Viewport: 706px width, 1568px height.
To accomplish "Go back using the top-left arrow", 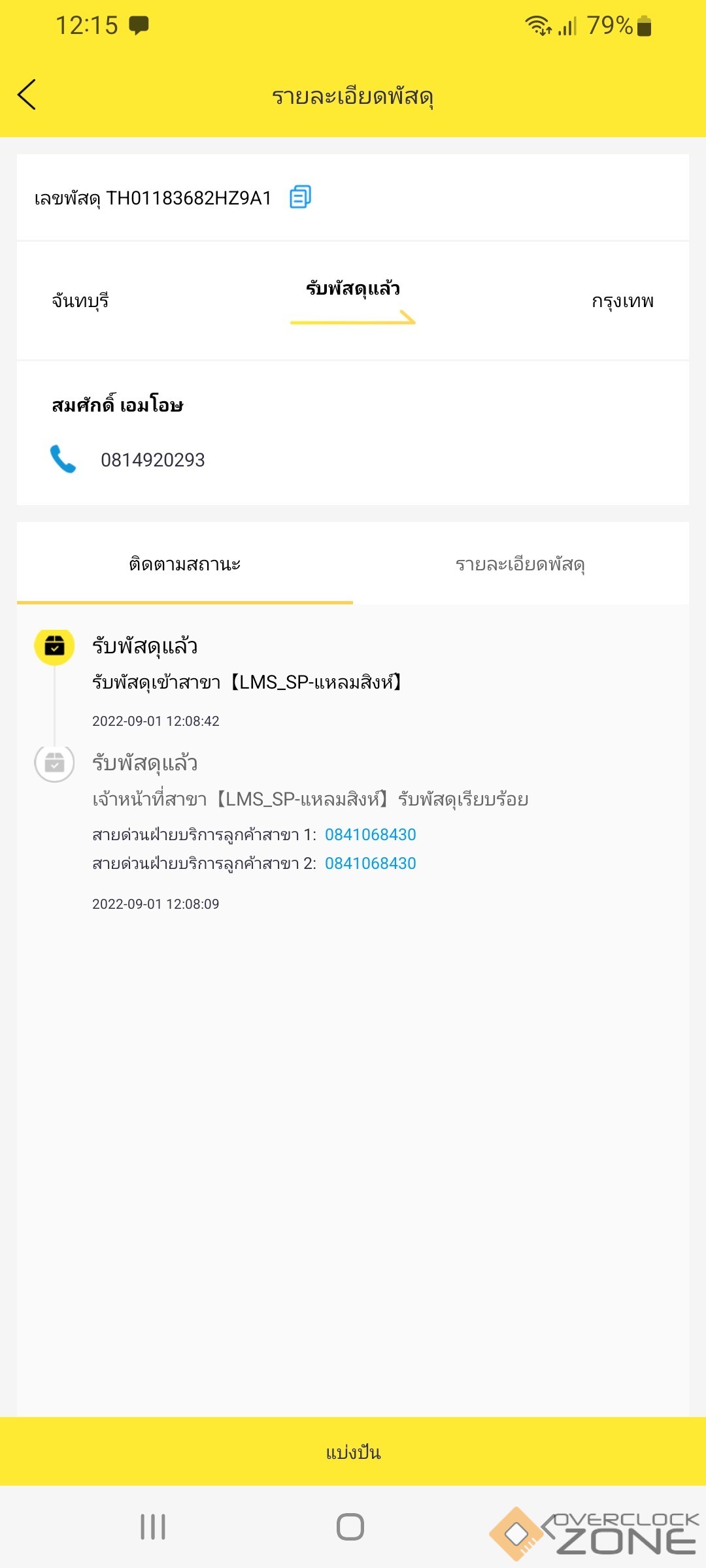I will coord(27,95).
